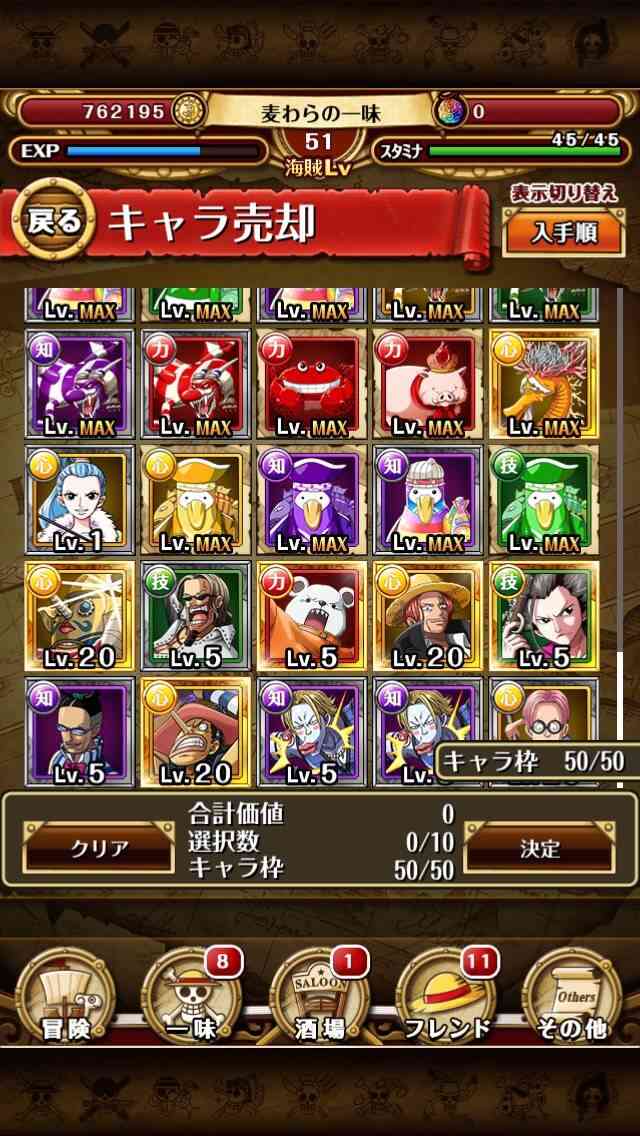The image size is (640, 1136).
Task: Select the pink pig with crown character
Action: pyautogui.click(x=428, y=384)
